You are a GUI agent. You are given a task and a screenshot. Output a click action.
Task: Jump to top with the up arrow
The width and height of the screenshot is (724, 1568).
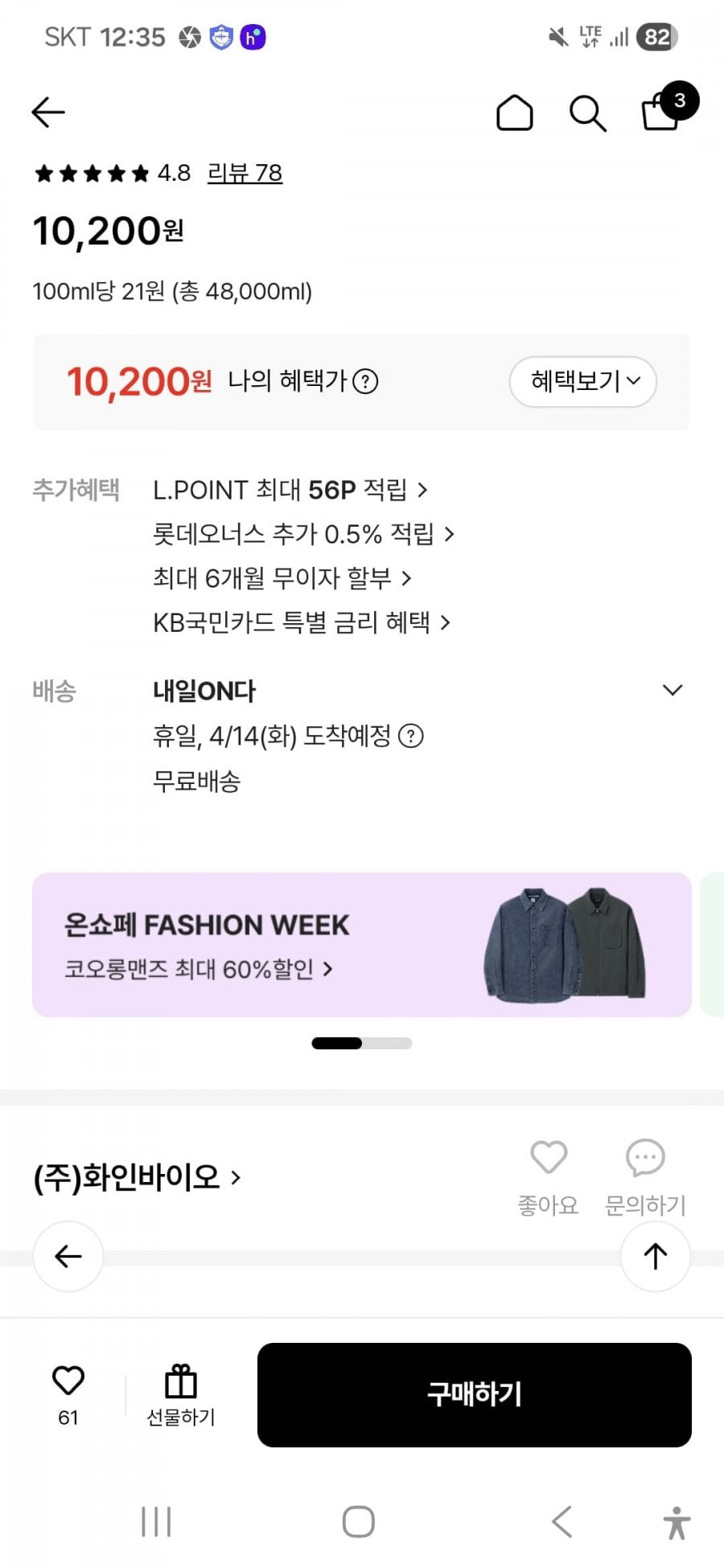655,1256
